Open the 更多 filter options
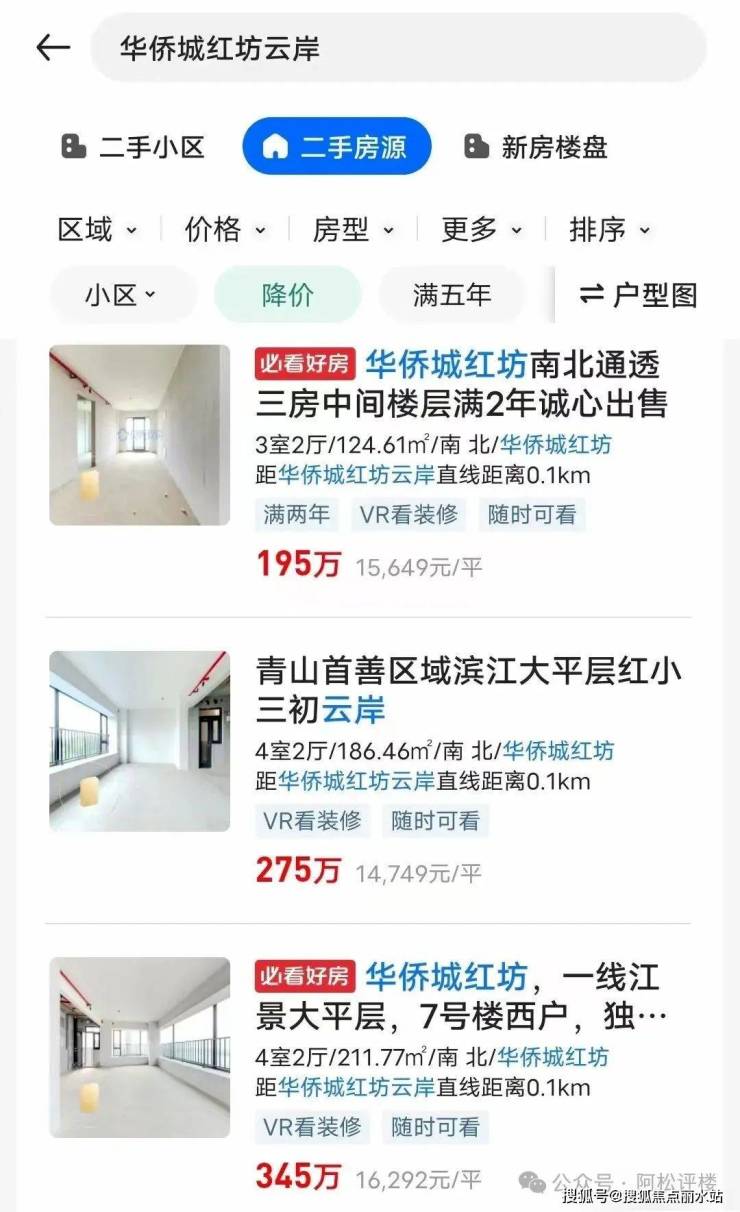 (482, 230)
